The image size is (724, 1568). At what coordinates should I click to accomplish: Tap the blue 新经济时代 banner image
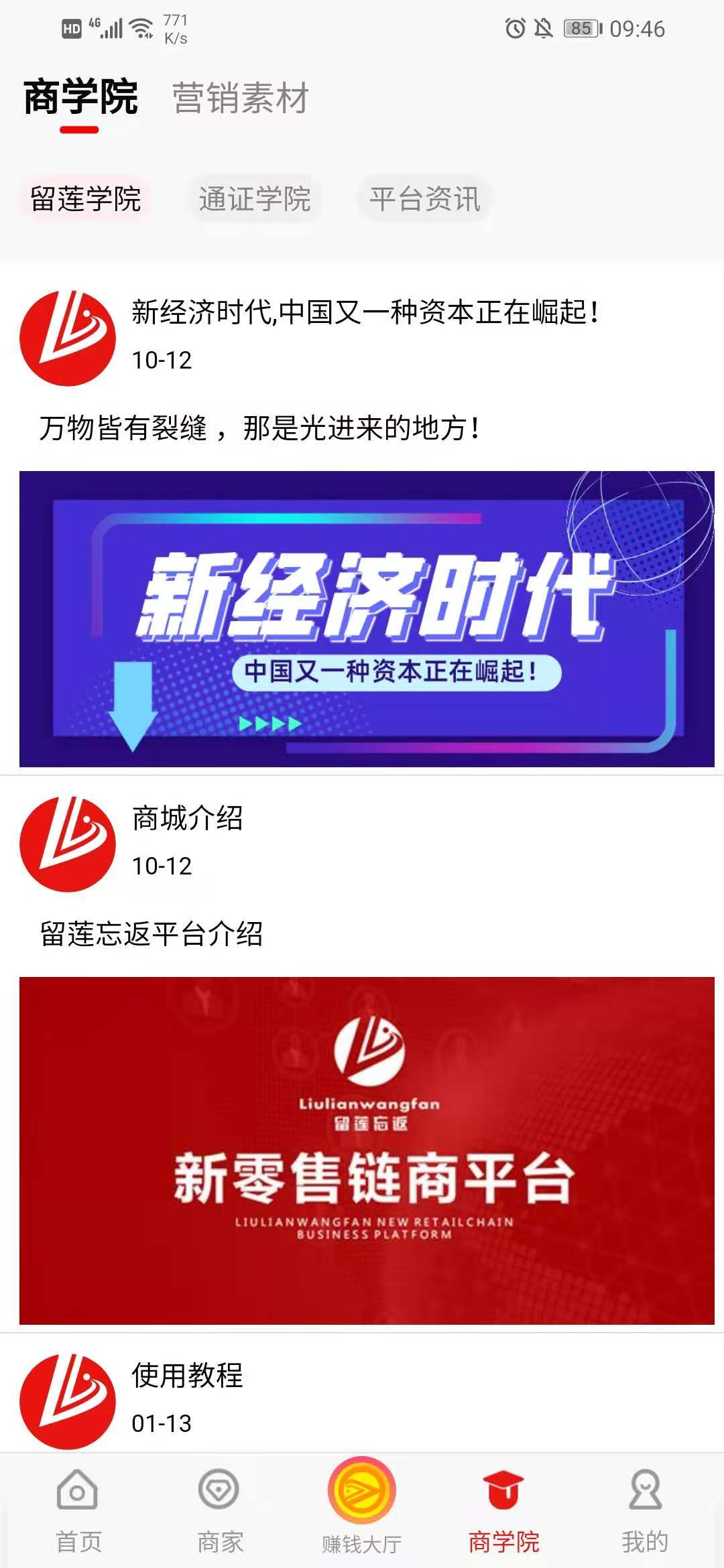coord(367,618)
